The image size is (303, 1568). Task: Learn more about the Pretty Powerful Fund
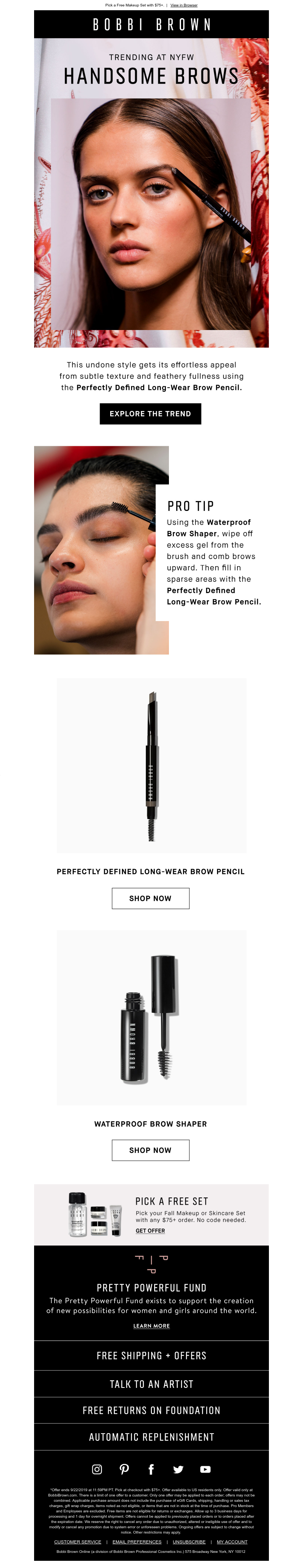(x=151, y=1325)
